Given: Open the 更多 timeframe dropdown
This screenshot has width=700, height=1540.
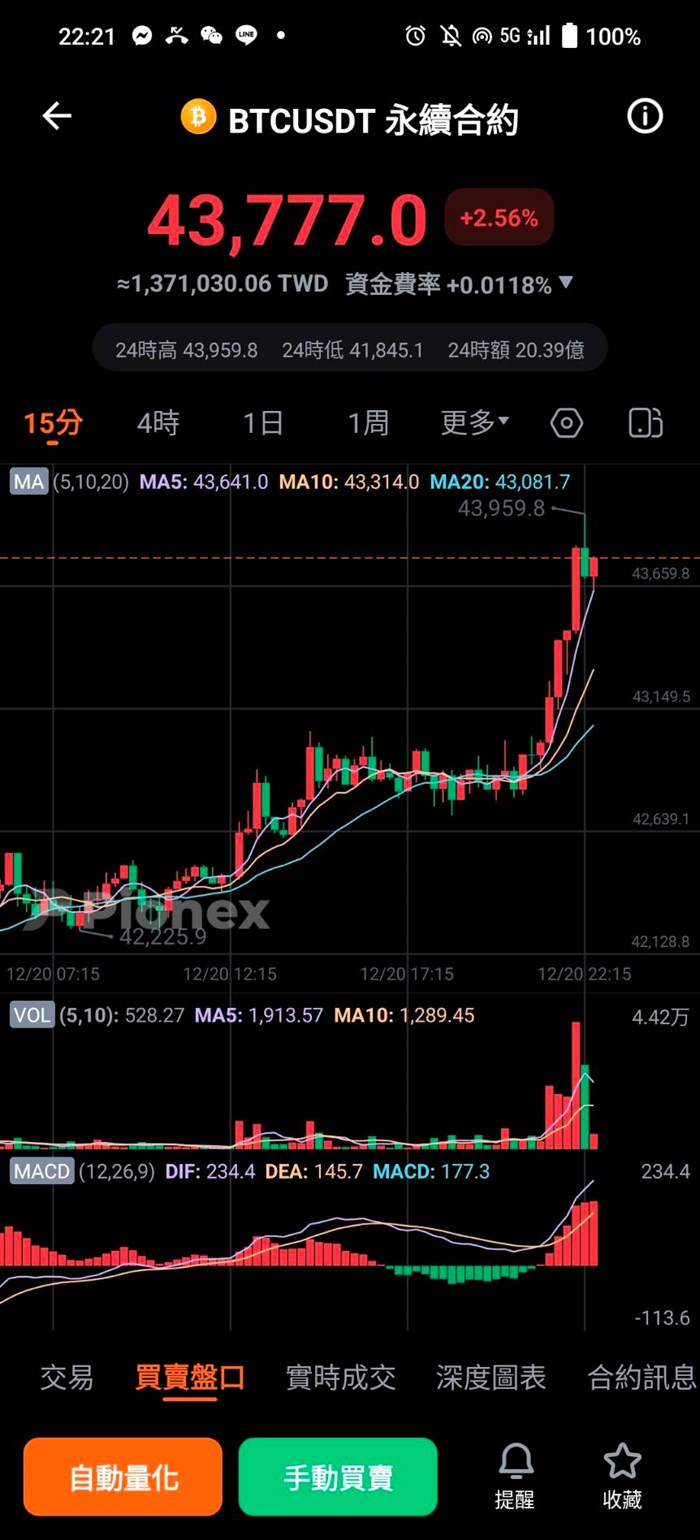Looking at the screenshot, I should [x=475, y=423].
